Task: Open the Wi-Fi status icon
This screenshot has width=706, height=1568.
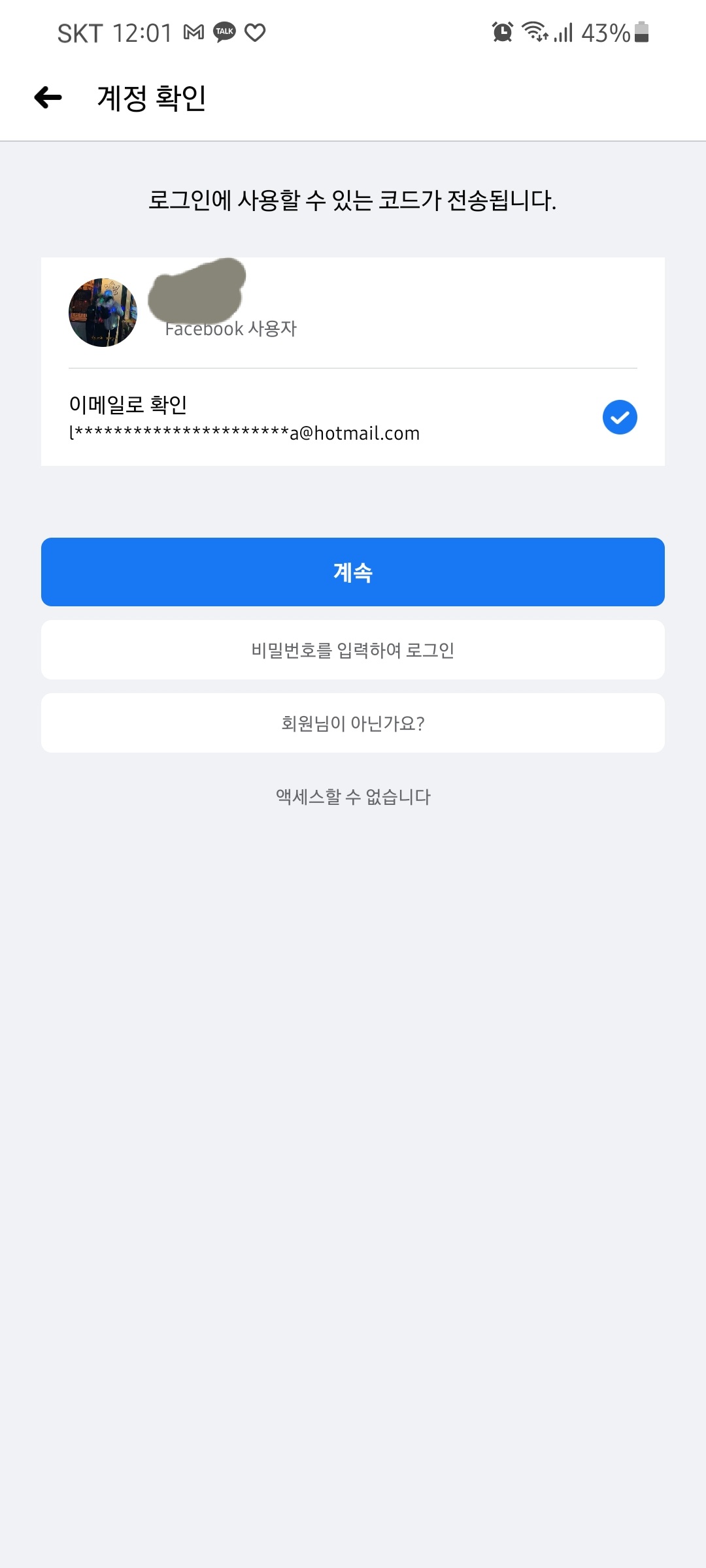Action: pyautogui.click(x=535, y=33)
